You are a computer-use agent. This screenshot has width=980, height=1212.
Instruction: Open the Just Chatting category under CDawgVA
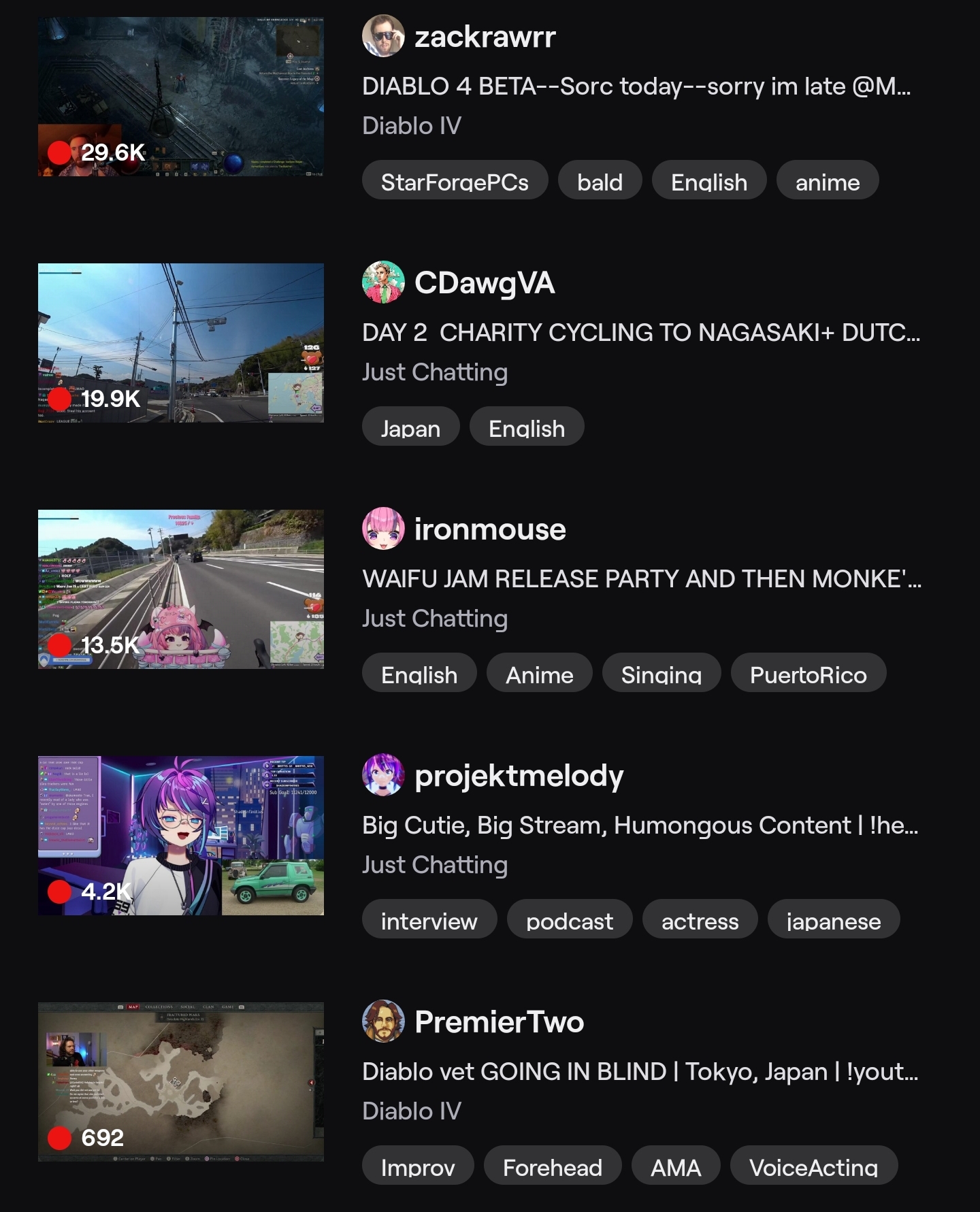tap(435, 372)
